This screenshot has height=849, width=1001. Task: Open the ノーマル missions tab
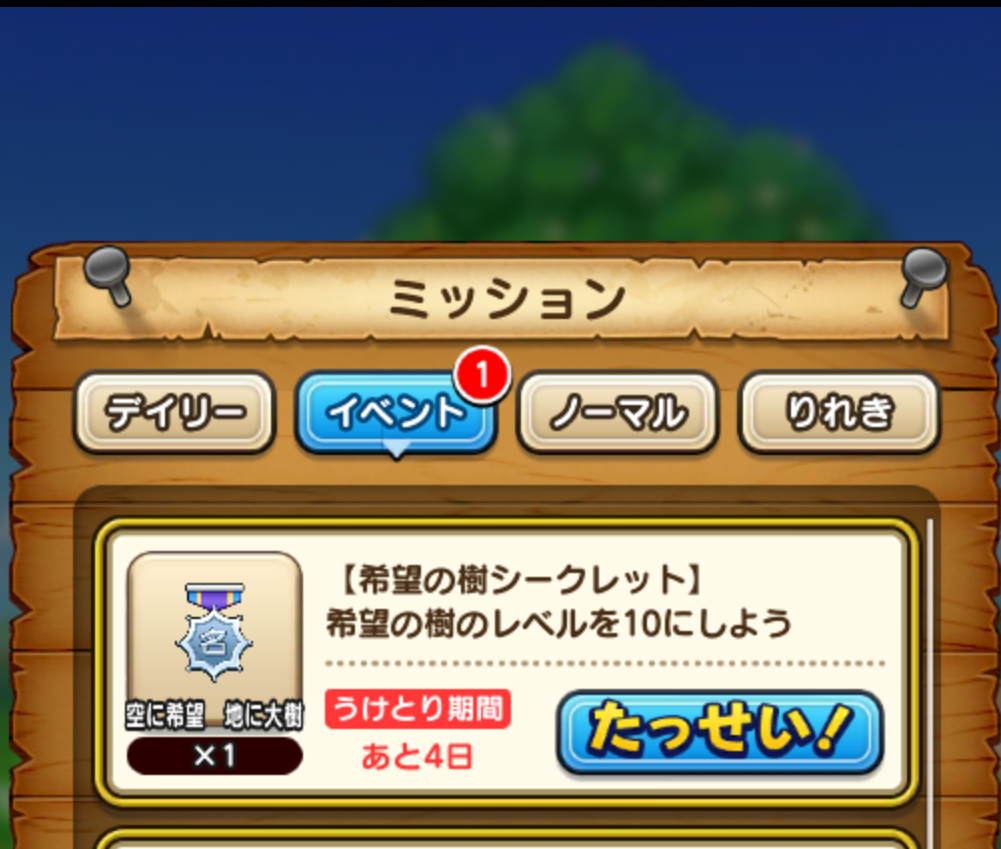[618, 412]
